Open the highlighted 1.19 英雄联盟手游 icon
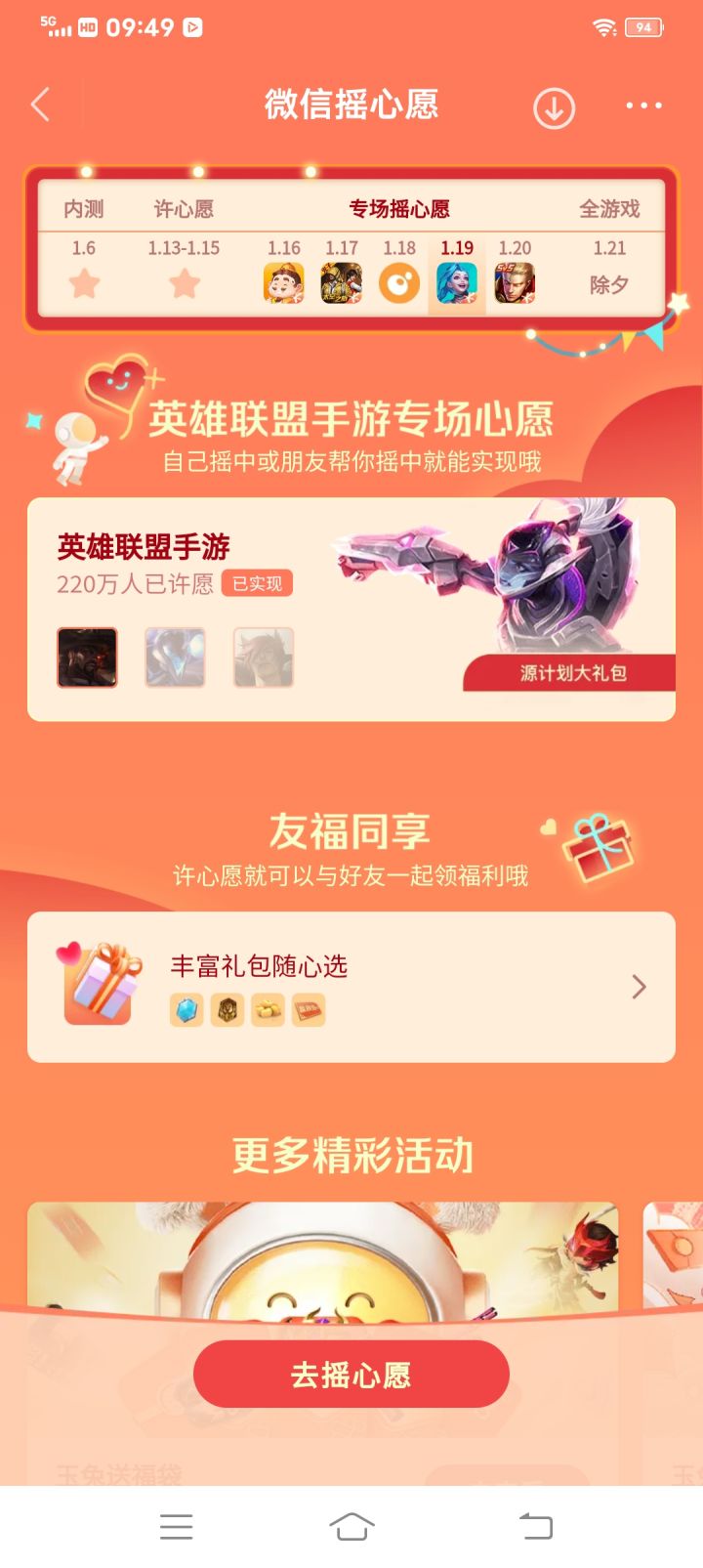Viewport: 703px width, 1568px height. 457,282
